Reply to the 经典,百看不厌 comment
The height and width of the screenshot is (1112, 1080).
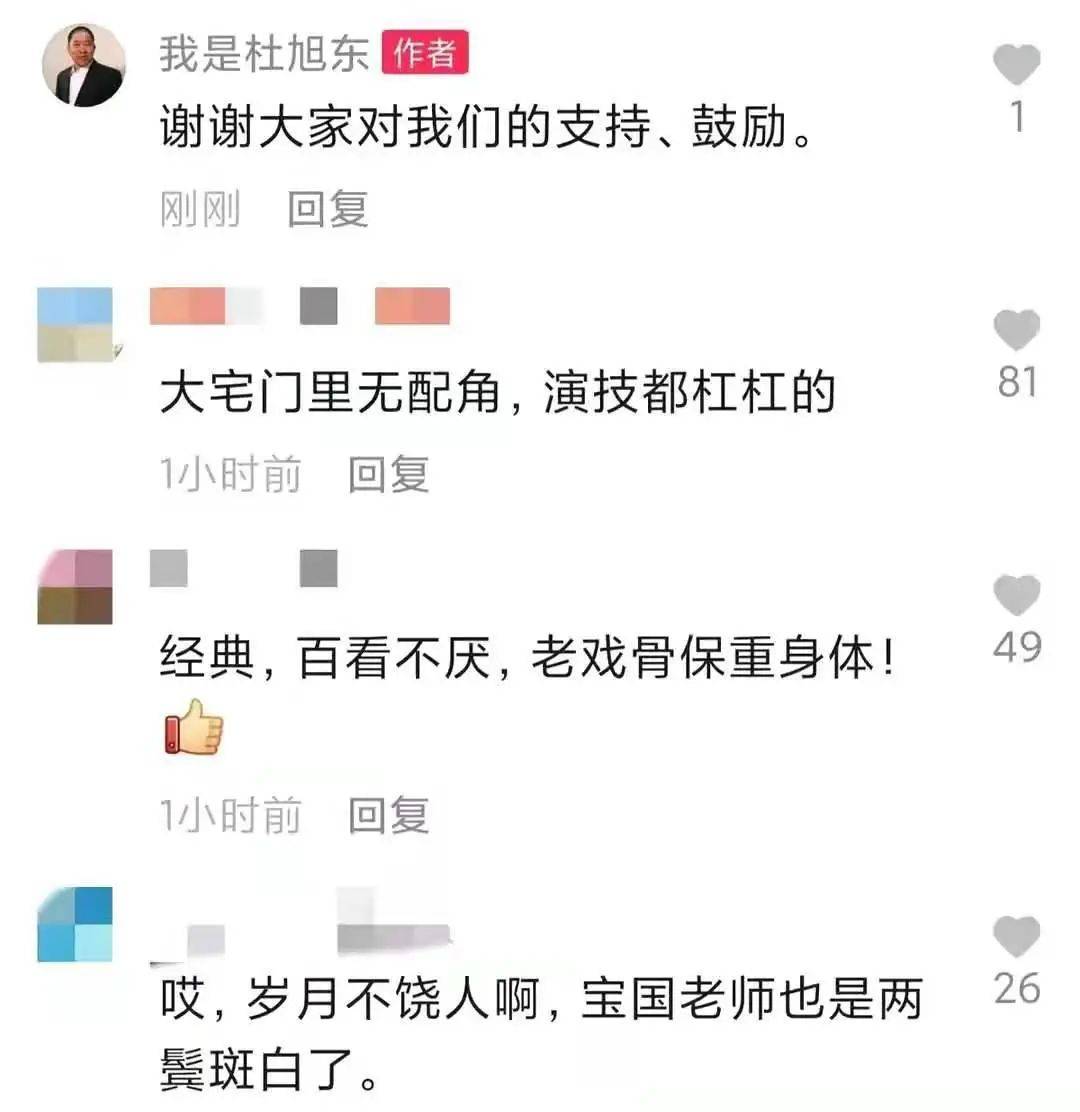click(388, 816)
